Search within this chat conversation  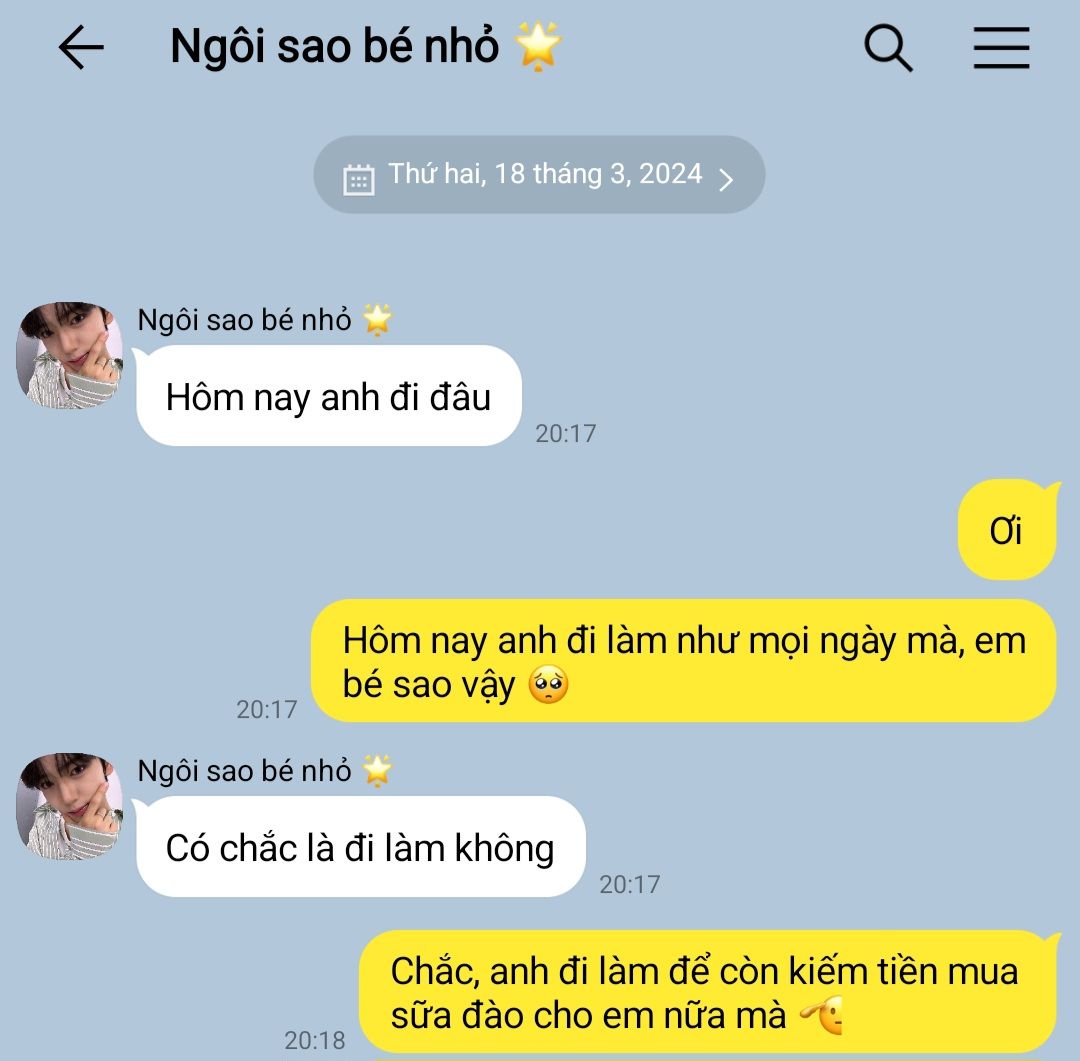click(887, 47)
